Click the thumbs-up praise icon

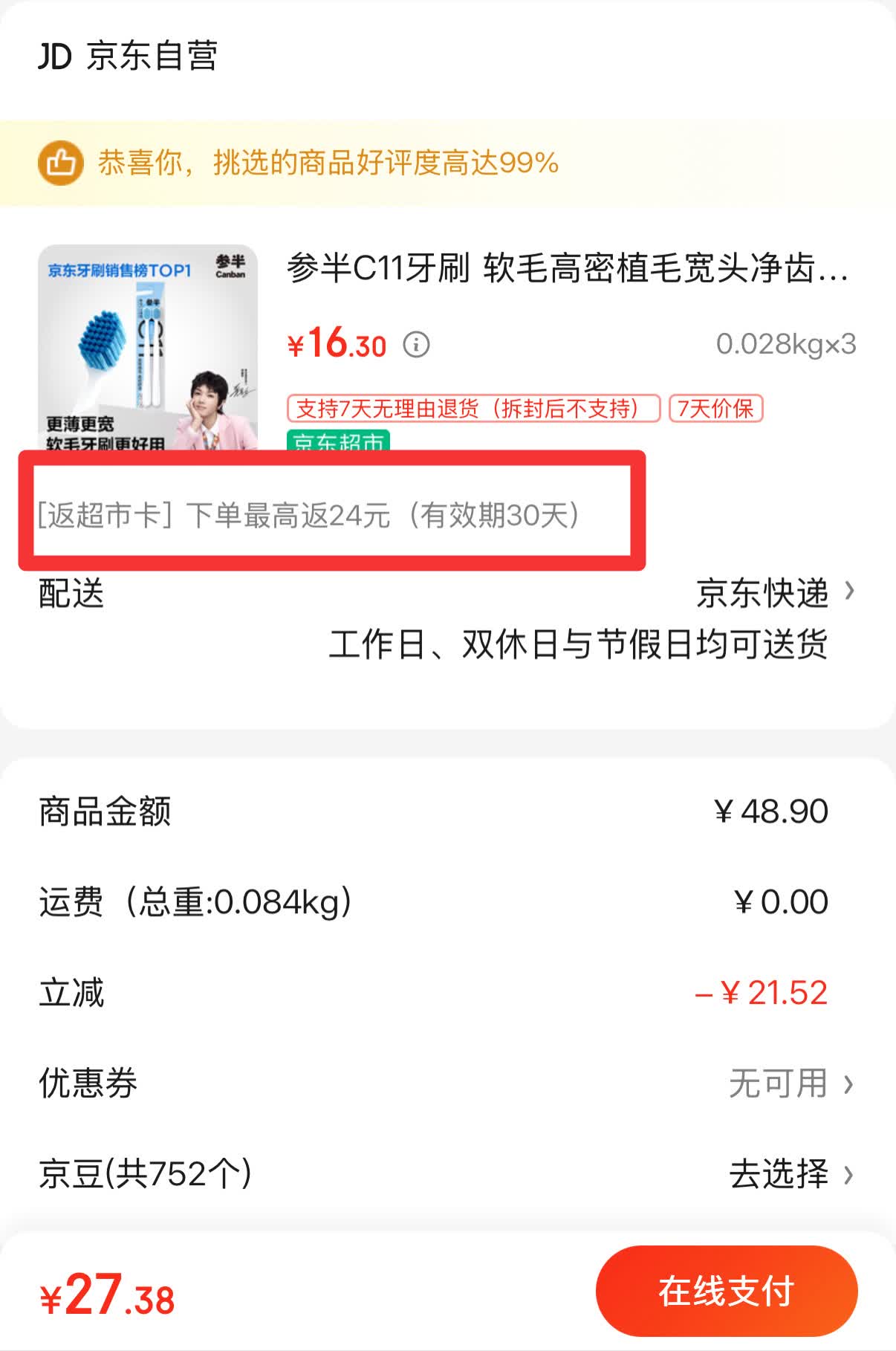60,163
